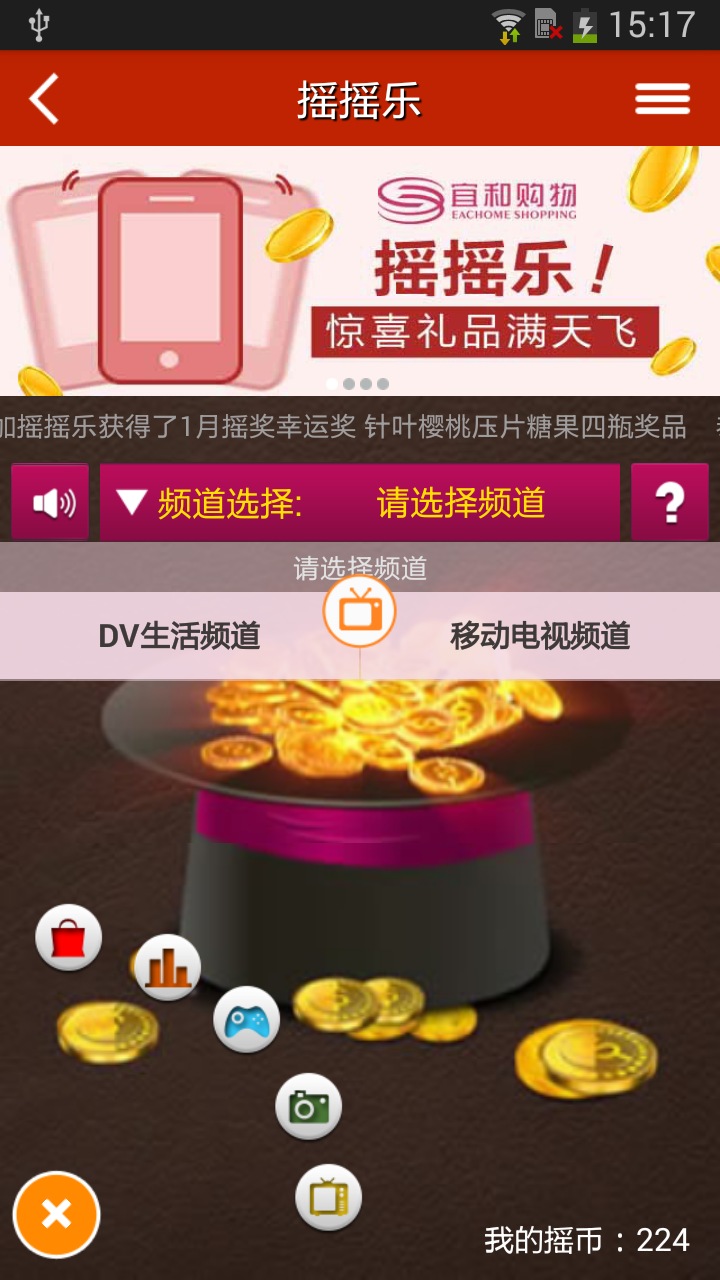
Task: Open the bar chart ranking icon
Action: pos(167,967)
